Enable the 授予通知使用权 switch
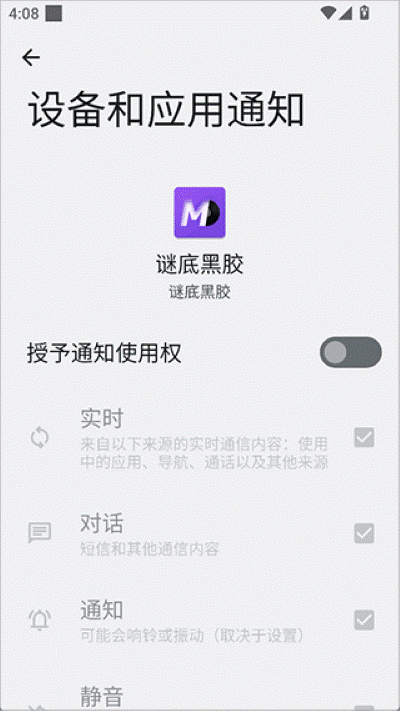 coord(351,352)
